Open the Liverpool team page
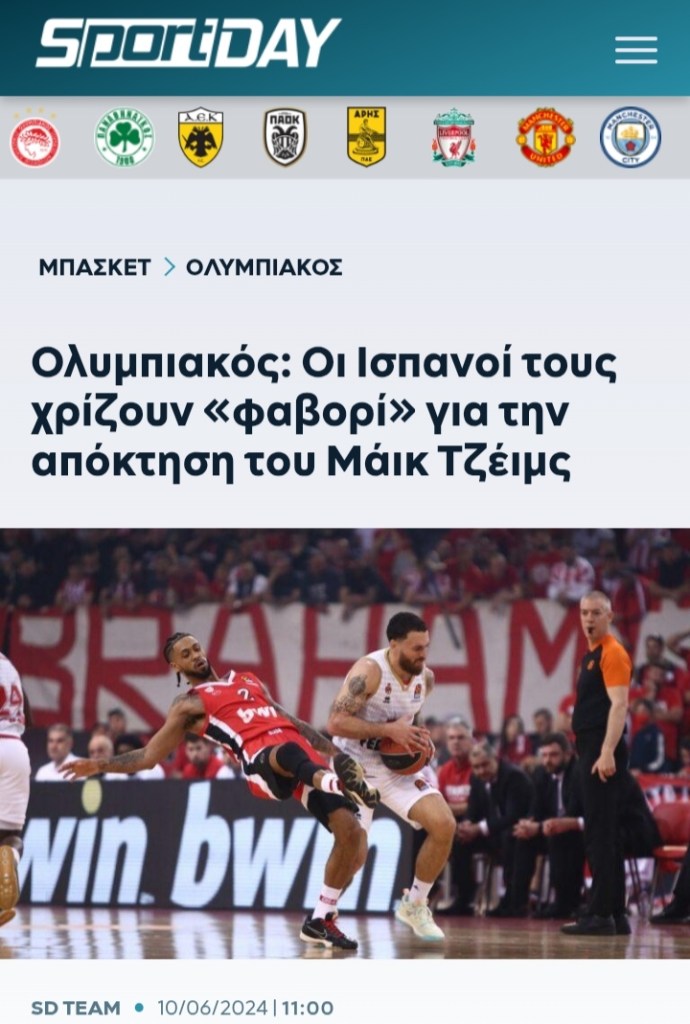This screenshot has height=1024, width=690. (454, 137)
